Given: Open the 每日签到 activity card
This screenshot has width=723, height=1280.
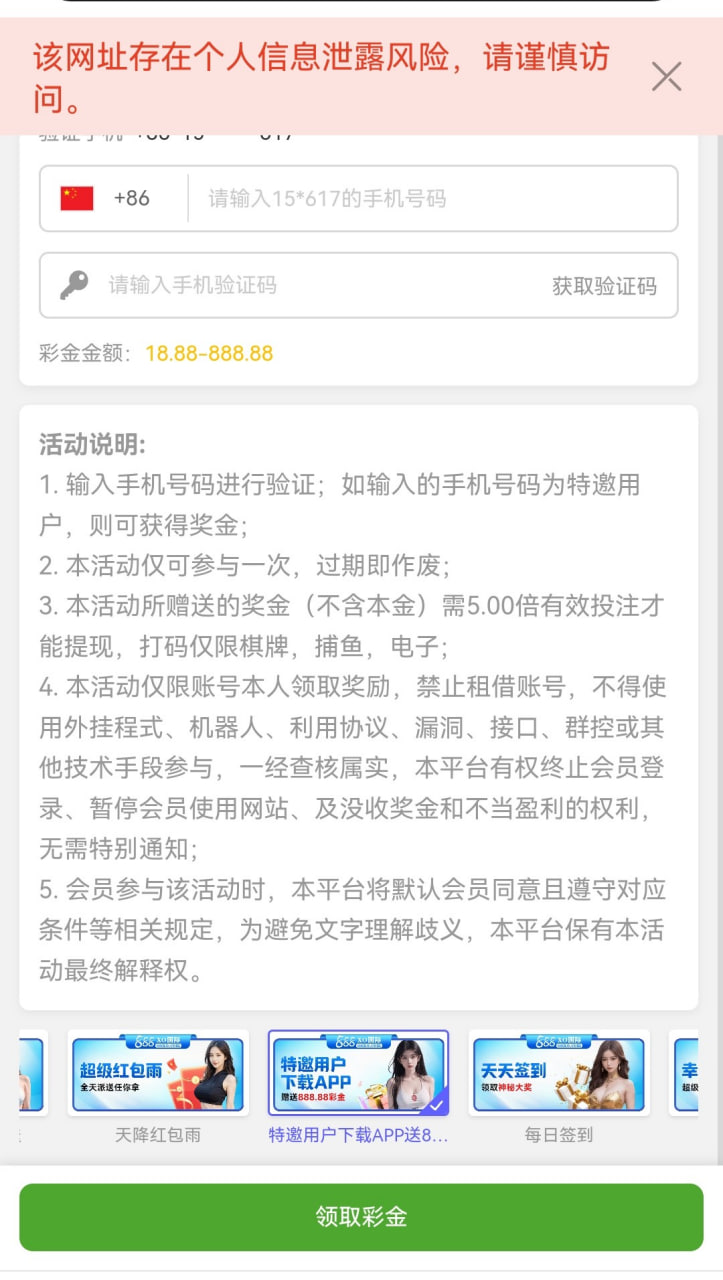Looking at the screenshot, I should [559, 1074].
